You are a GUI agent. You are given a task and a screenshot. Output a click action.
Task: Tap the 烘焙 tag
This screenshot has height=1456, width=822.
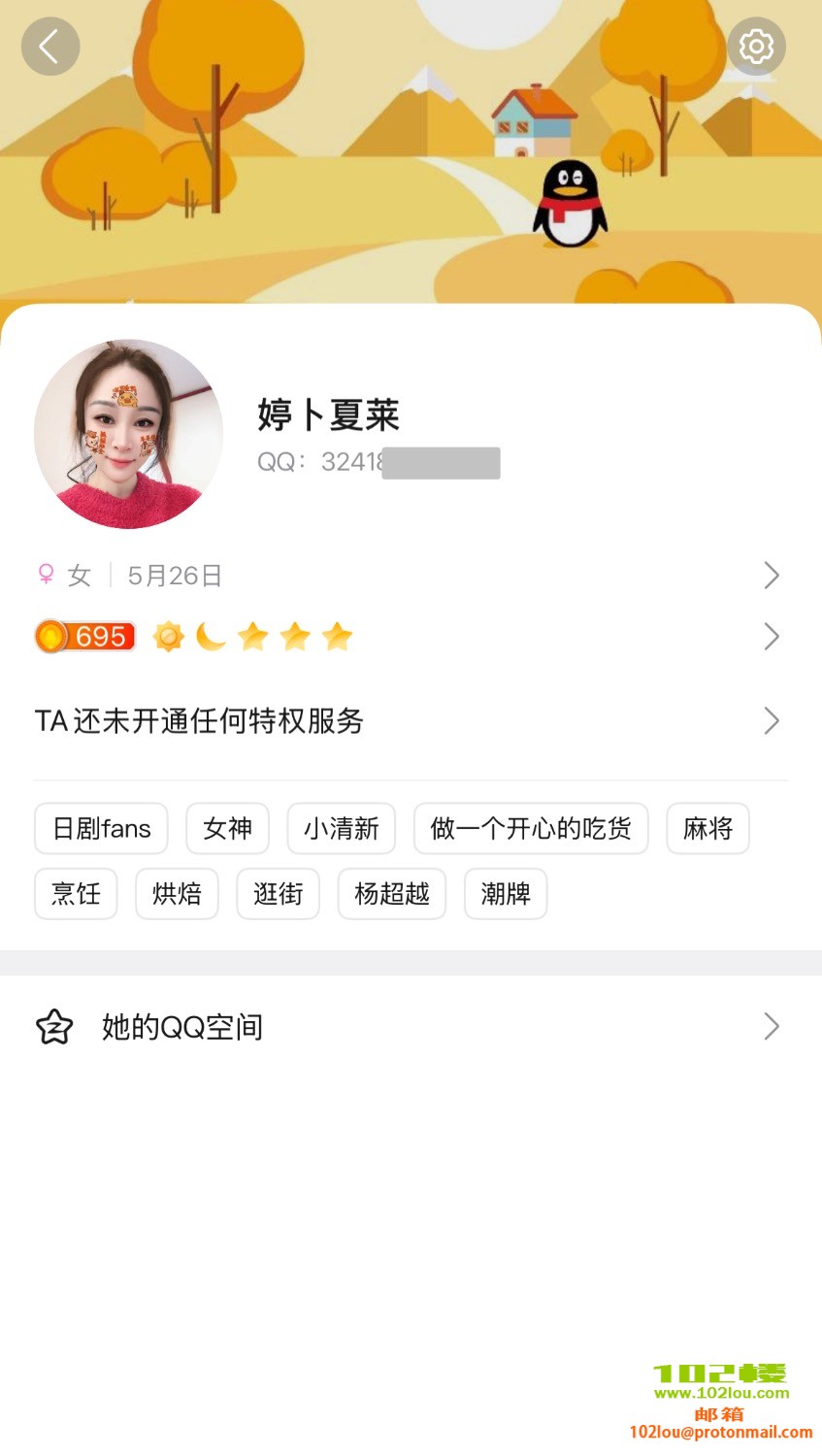[x=177, y=894]
